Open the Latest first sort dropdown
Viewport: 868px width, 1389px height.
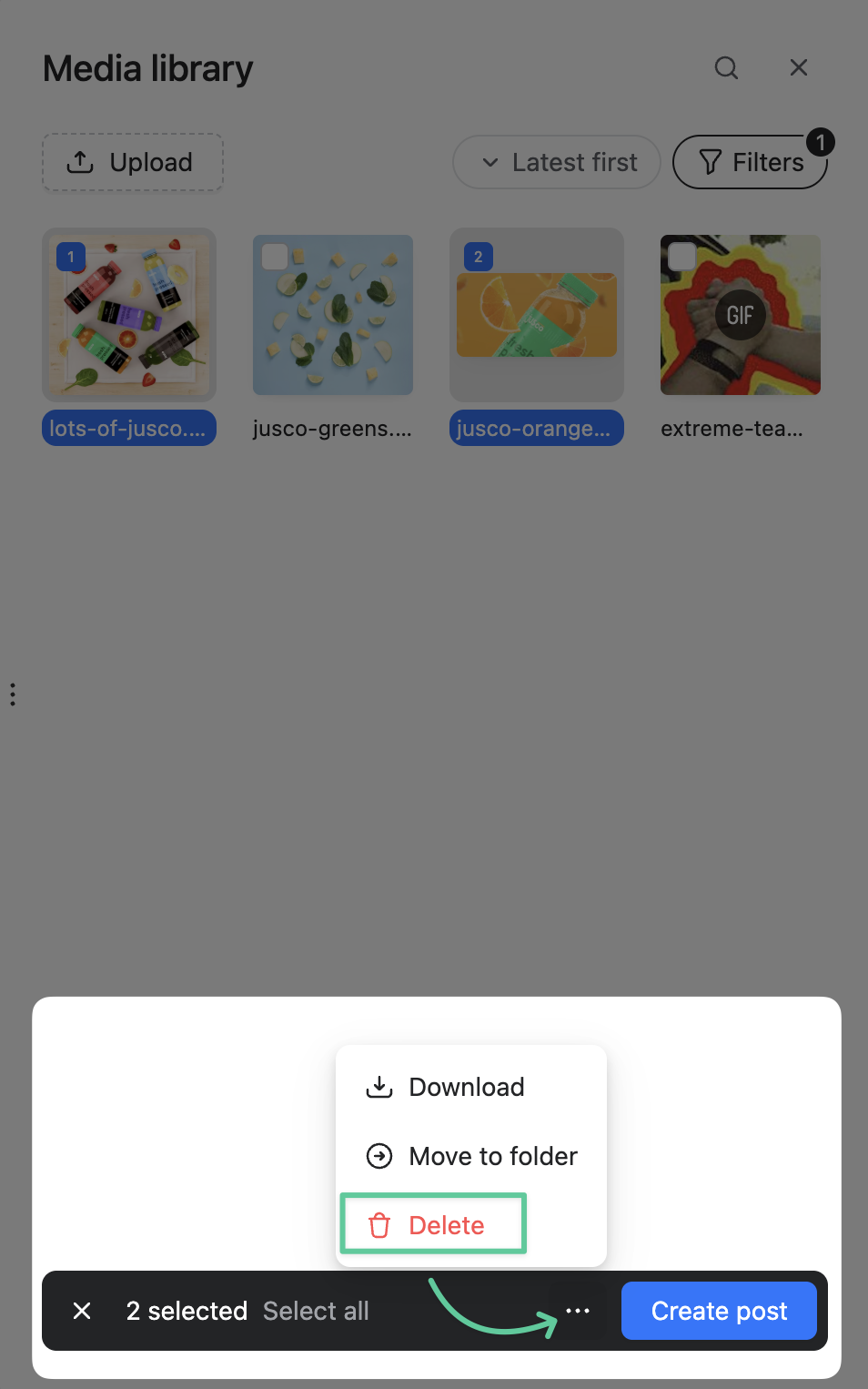(x=557, y=162)
